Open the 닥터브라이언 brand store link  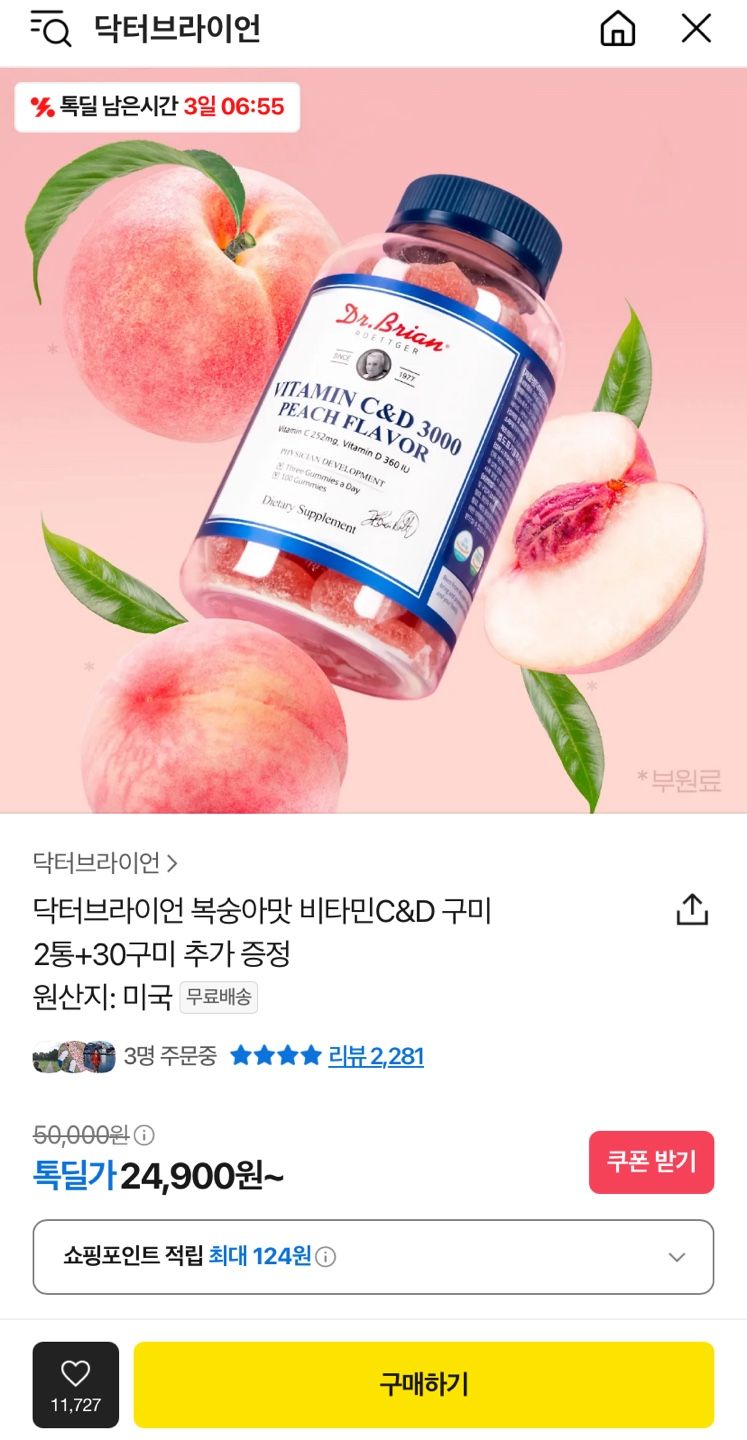tap(105, 862)
